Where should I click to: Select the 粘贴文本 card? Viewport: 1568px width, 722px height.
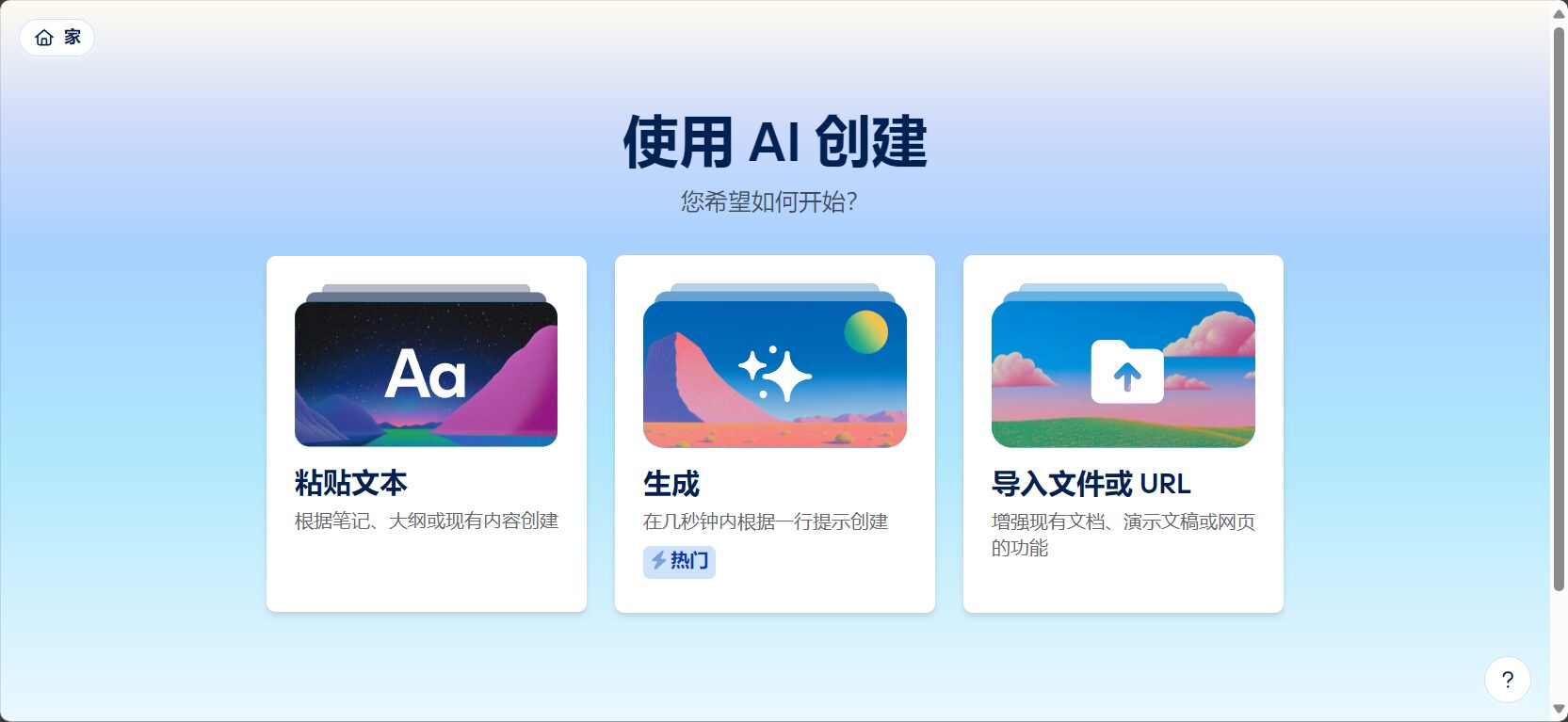(x=426, y=433)
